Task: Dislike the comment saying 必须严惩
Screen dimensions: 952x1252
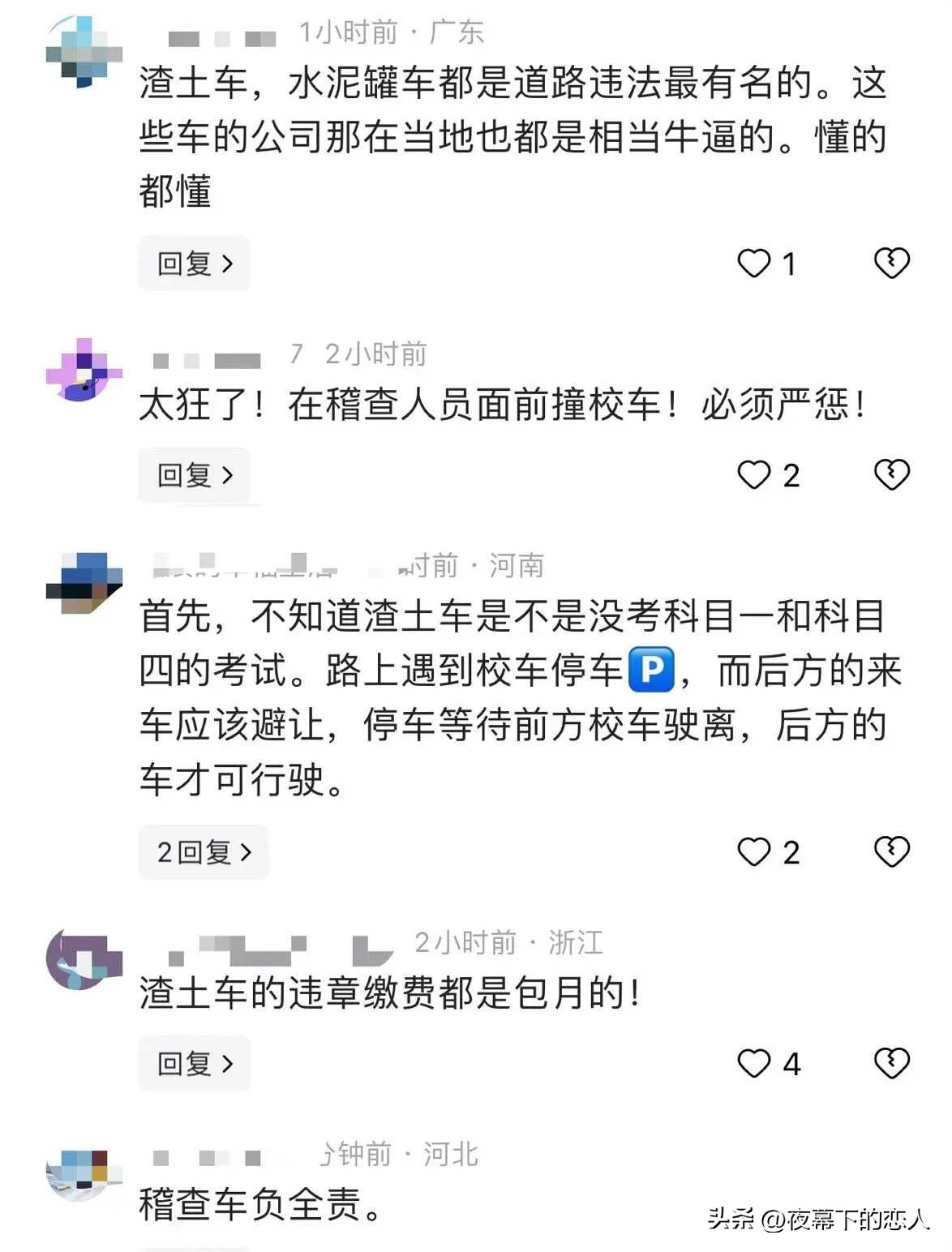Action: click(891, 475)
